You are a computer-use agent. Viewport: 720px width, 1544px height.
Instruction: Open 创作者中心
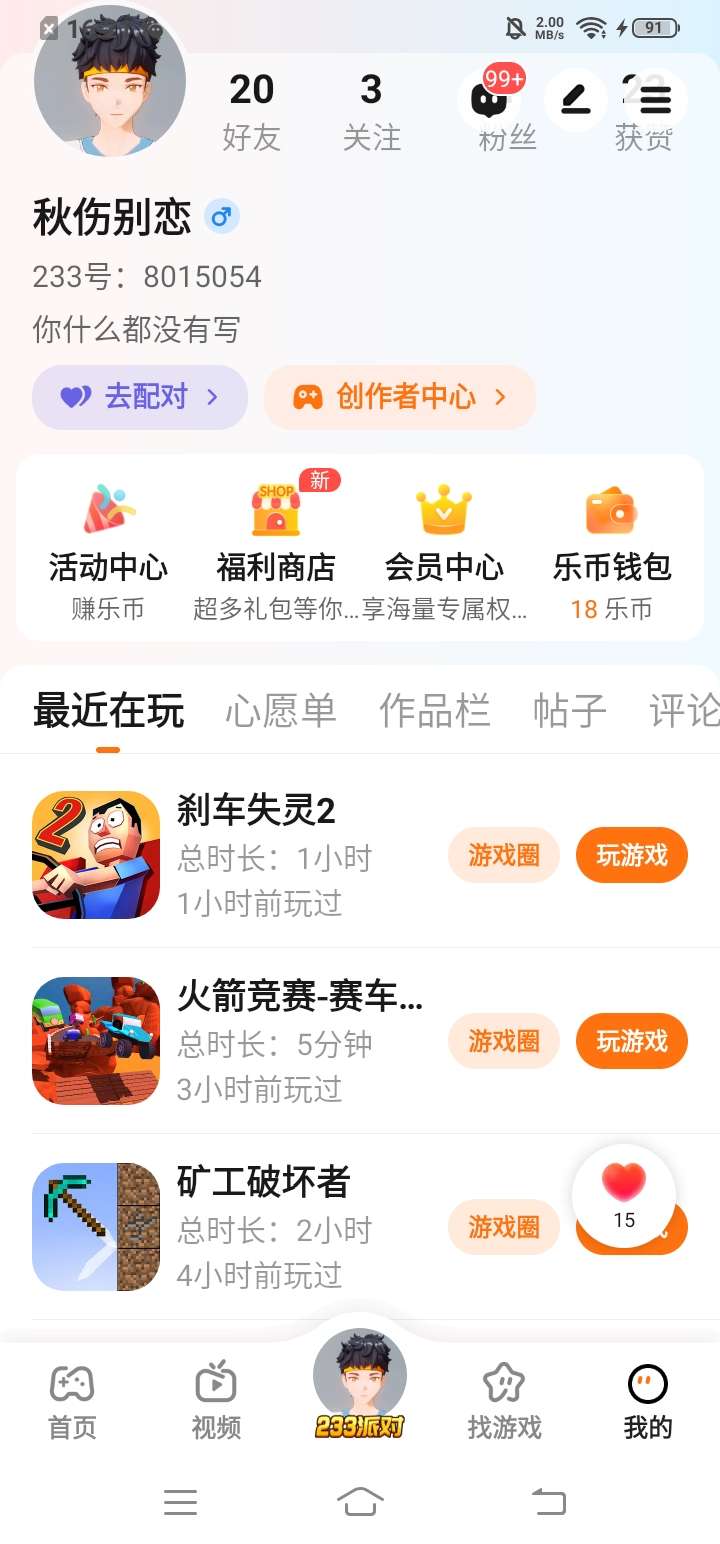[400, 397]
